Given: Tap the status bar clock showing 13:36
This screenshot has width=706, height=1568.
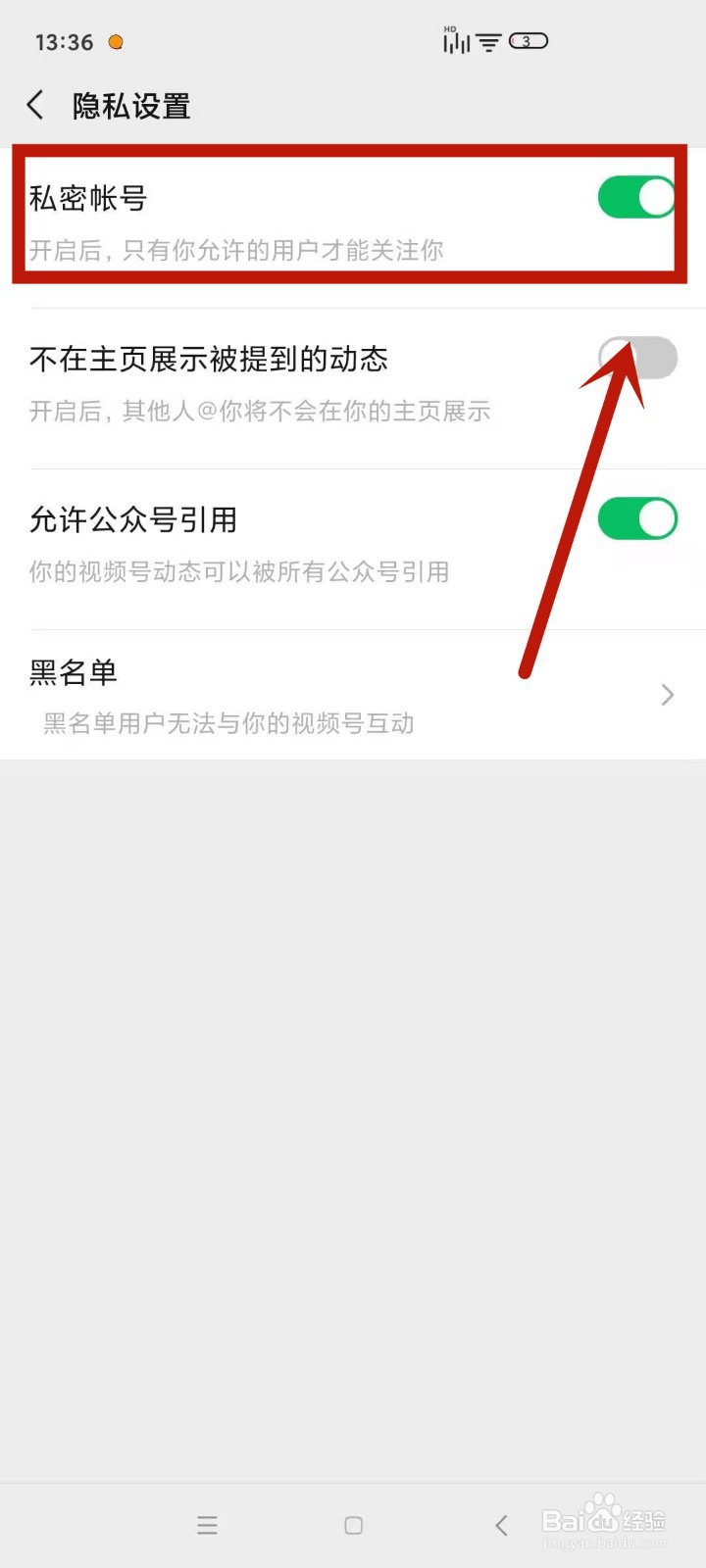Looking at the screenshot, I should pyautogui.click(x=62, y=41).
